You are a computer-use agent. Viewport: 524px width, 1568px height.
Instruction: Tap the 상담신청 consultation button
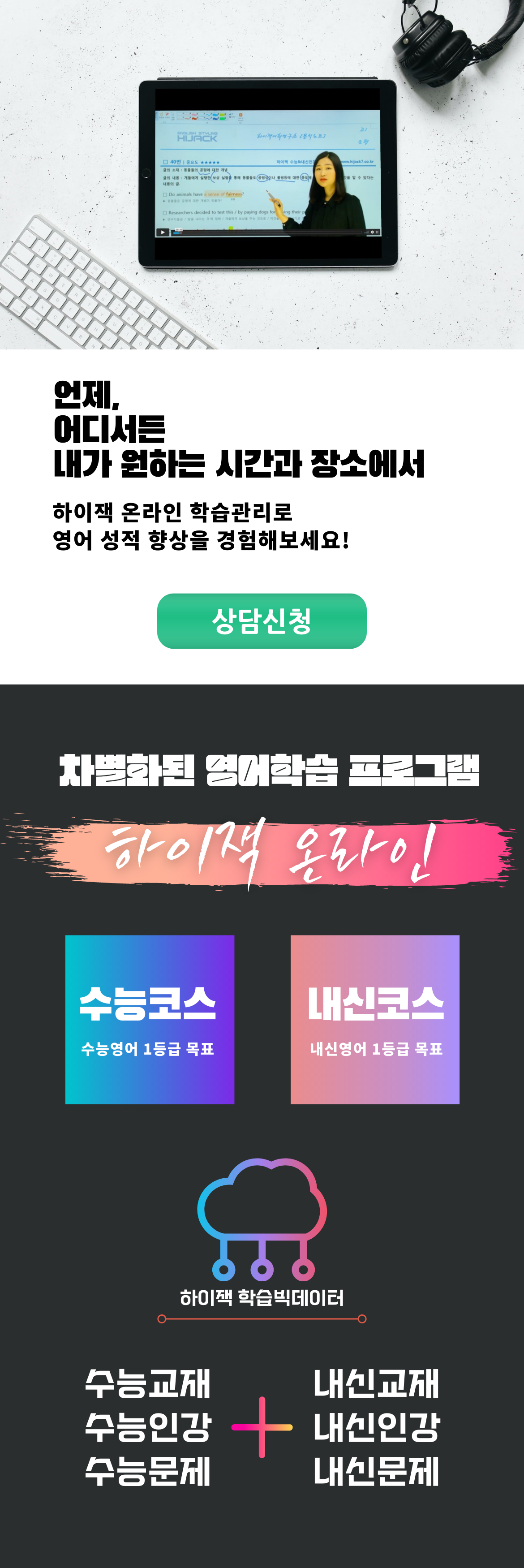262,620
